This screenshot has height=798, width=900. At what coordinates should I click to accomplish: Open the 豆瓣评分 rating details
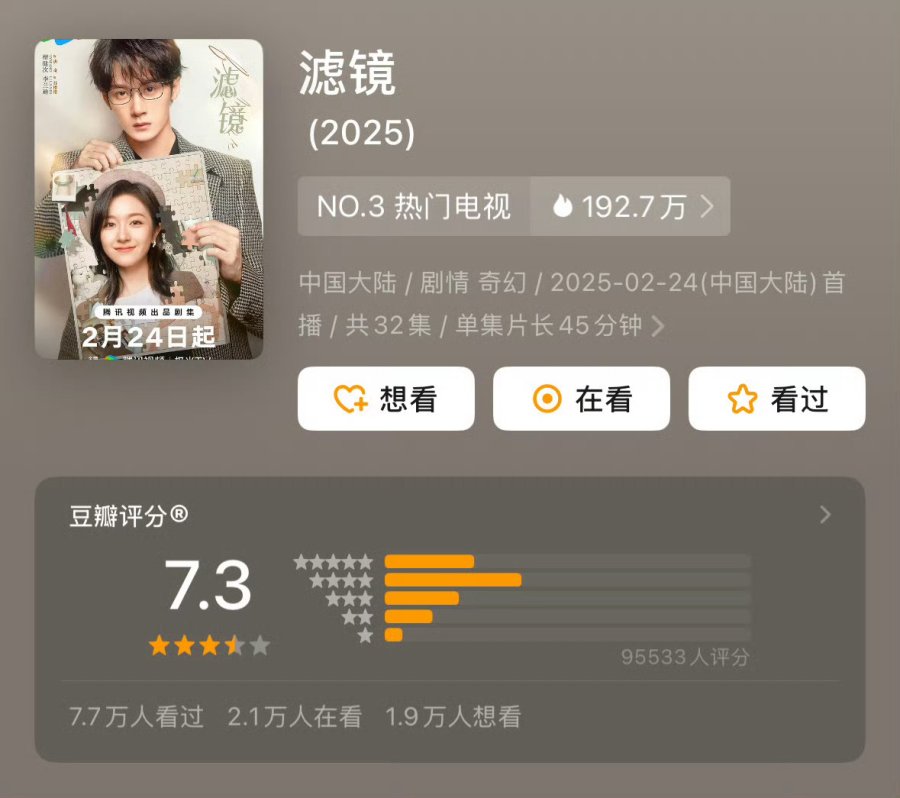click(x=825, y=515)
